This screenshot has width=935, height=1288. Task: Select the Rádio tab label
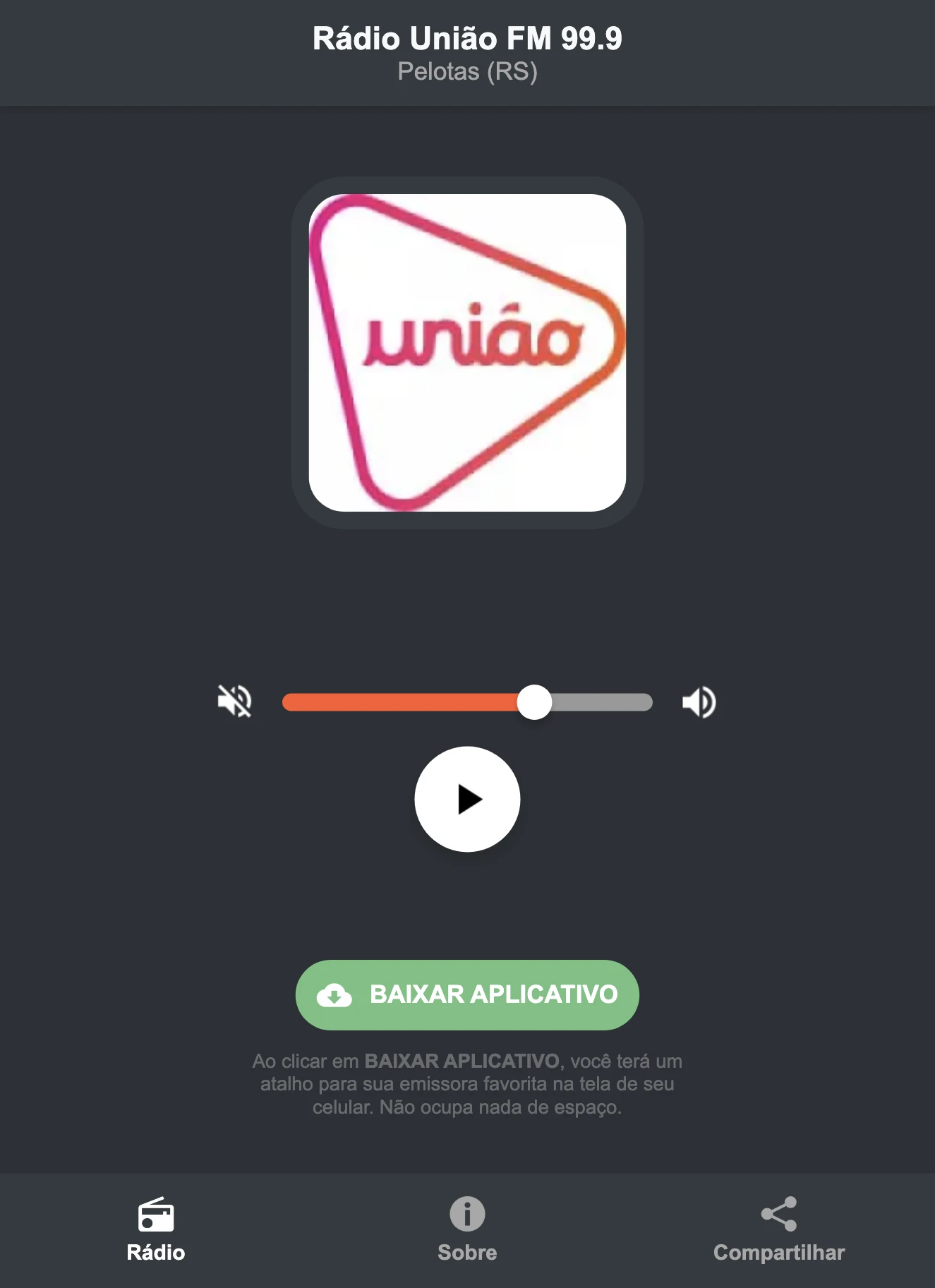pos(155,1253)
